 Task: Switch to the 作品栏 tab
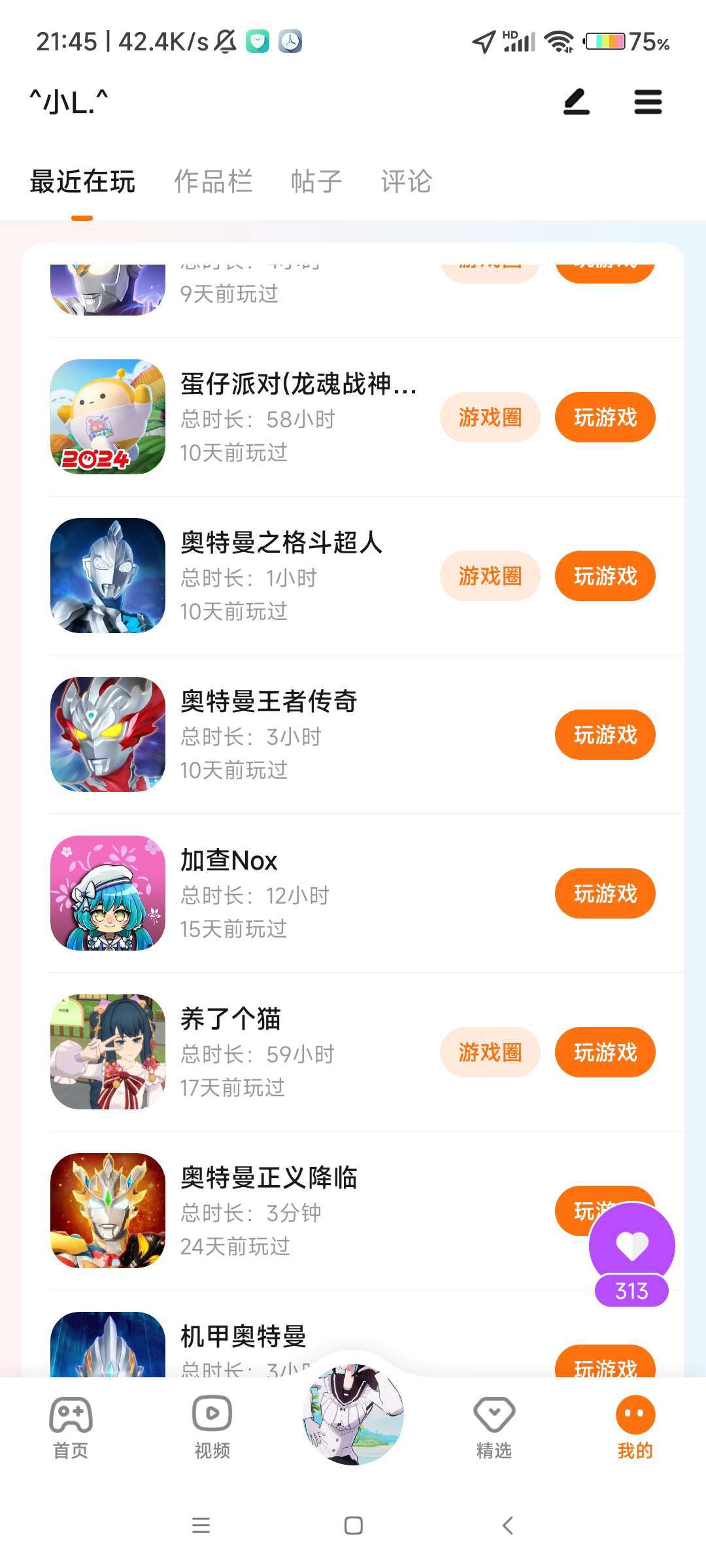(x=213, y=182)
